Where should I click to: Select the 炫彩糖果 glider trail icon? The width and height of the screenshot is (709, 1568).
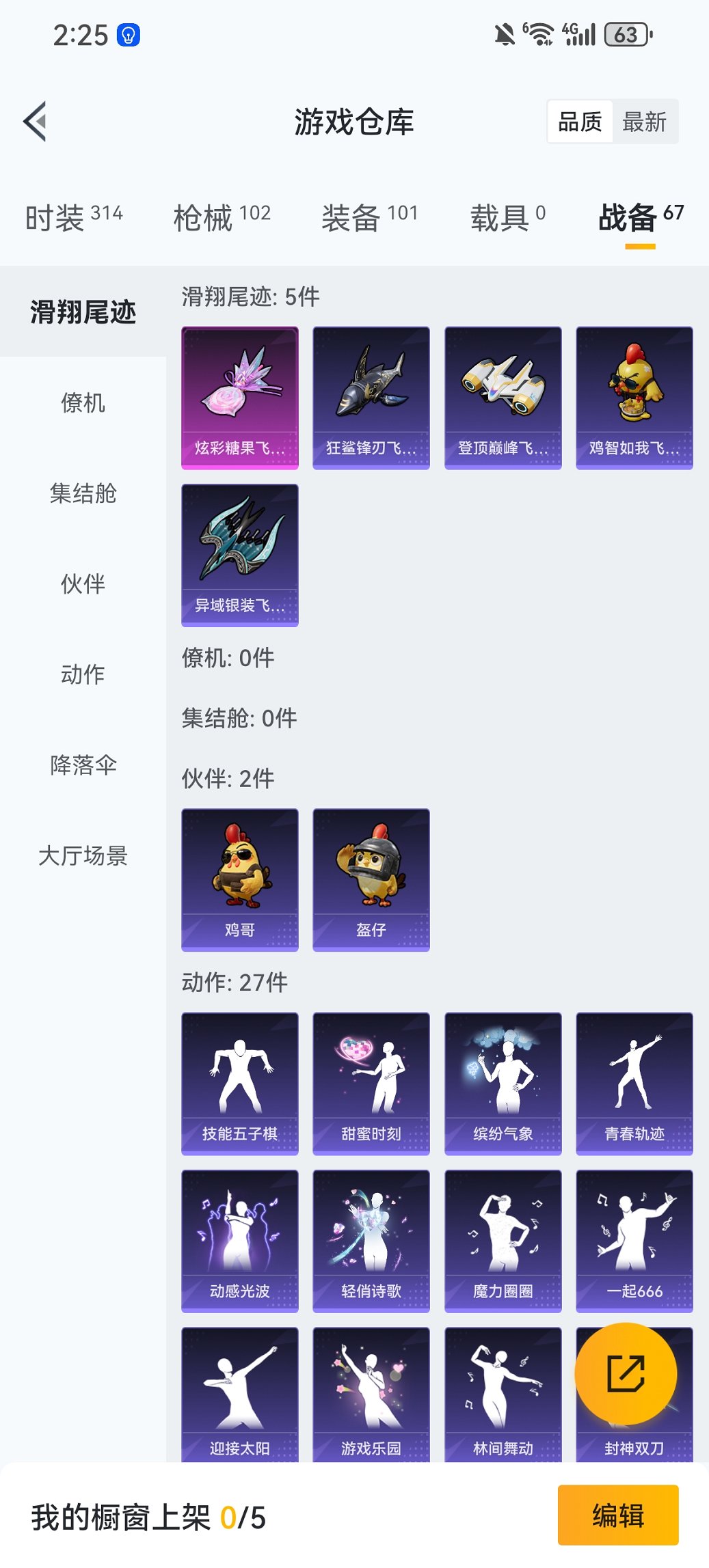(x=239, y=396)
